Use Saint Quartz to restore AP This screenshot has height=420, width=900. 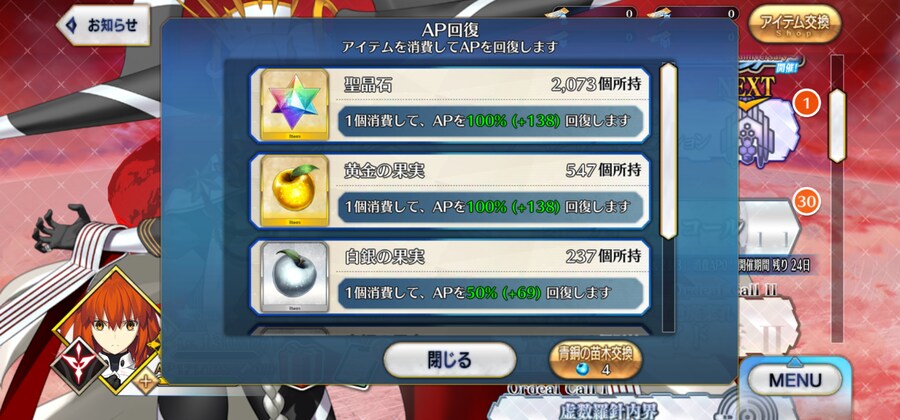point(450,103)
